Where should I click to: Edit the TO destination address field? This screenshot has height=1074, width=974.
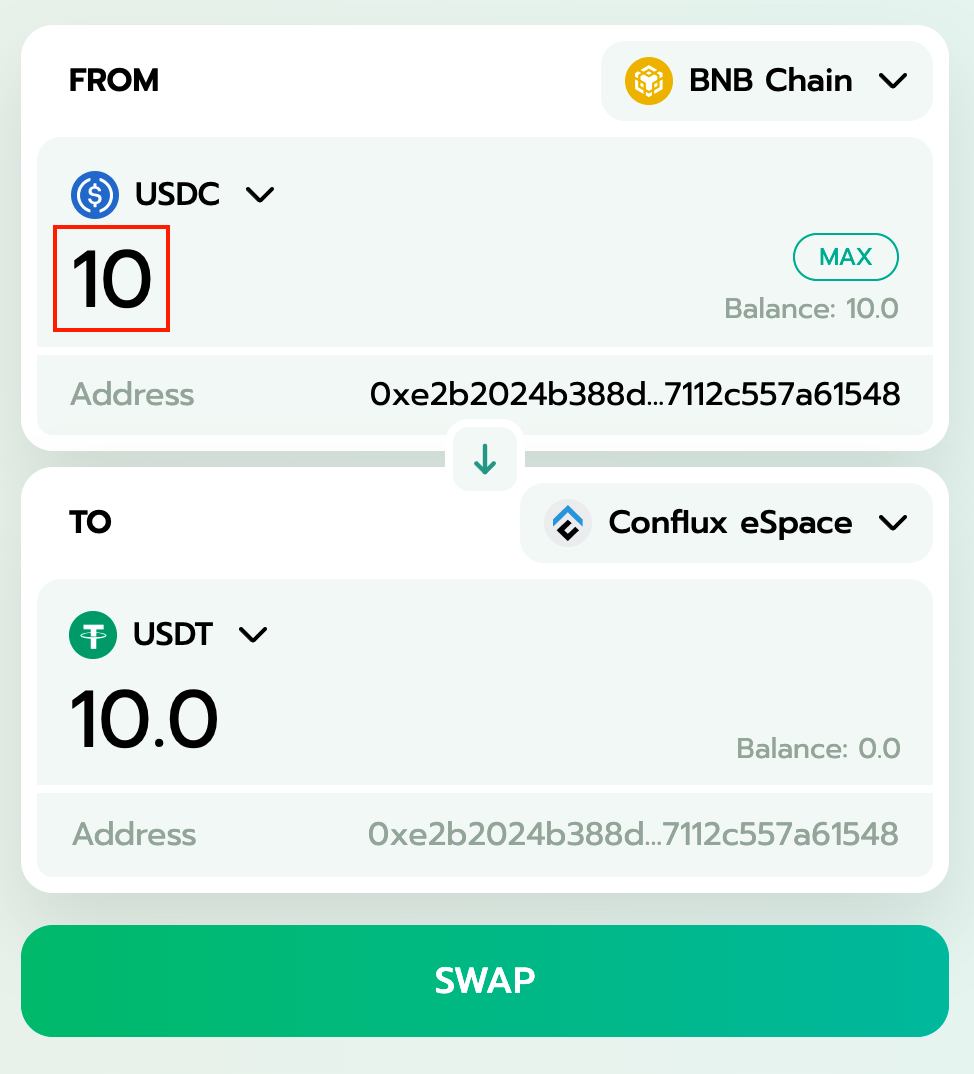pos(632,834)
